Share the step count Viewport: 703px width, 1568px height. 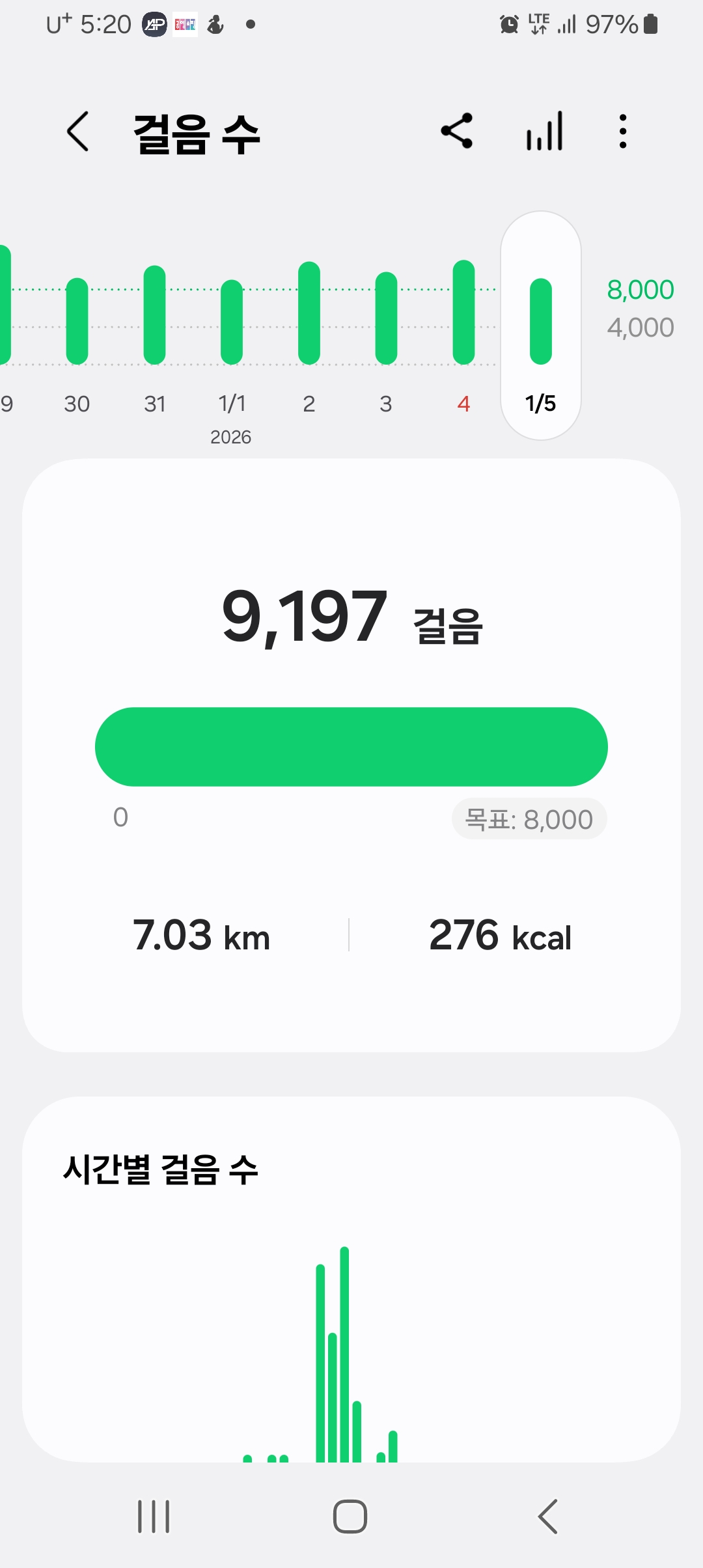457,132
